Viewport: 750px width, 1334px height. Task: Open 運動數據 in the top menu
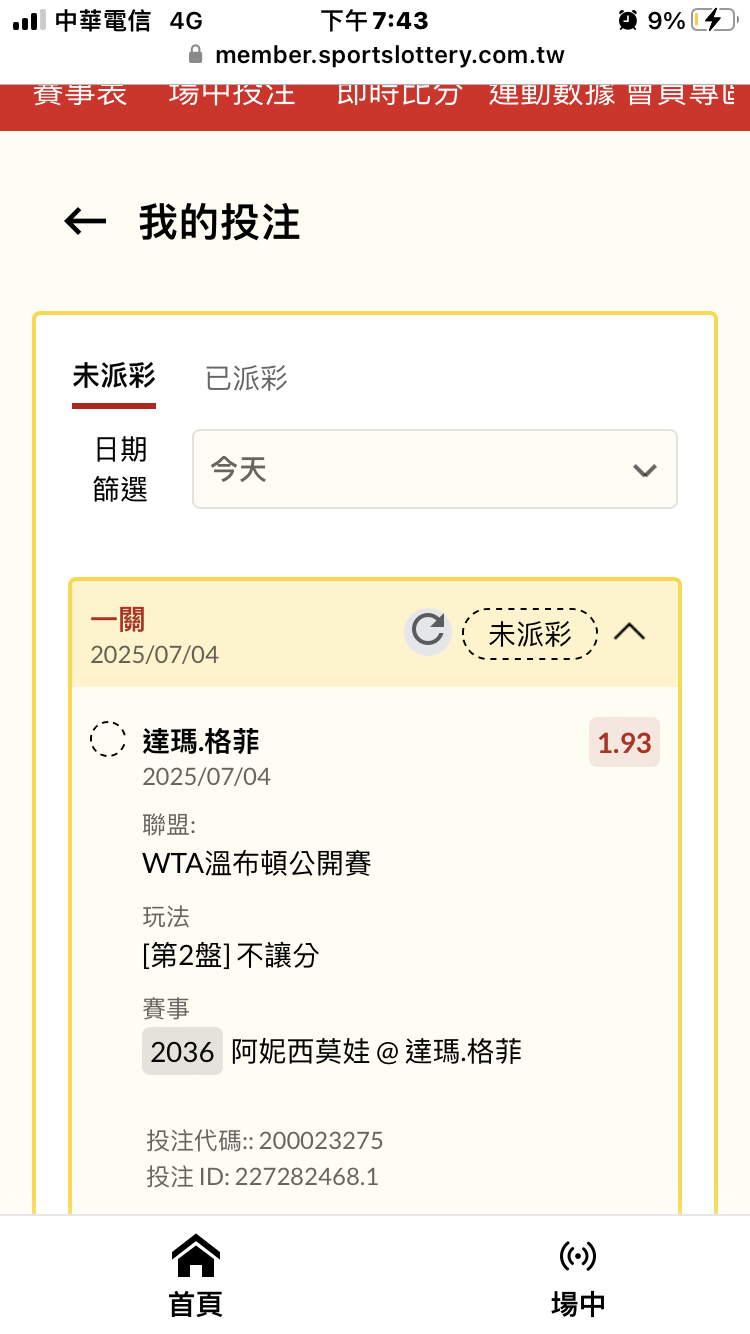[552, 97]
